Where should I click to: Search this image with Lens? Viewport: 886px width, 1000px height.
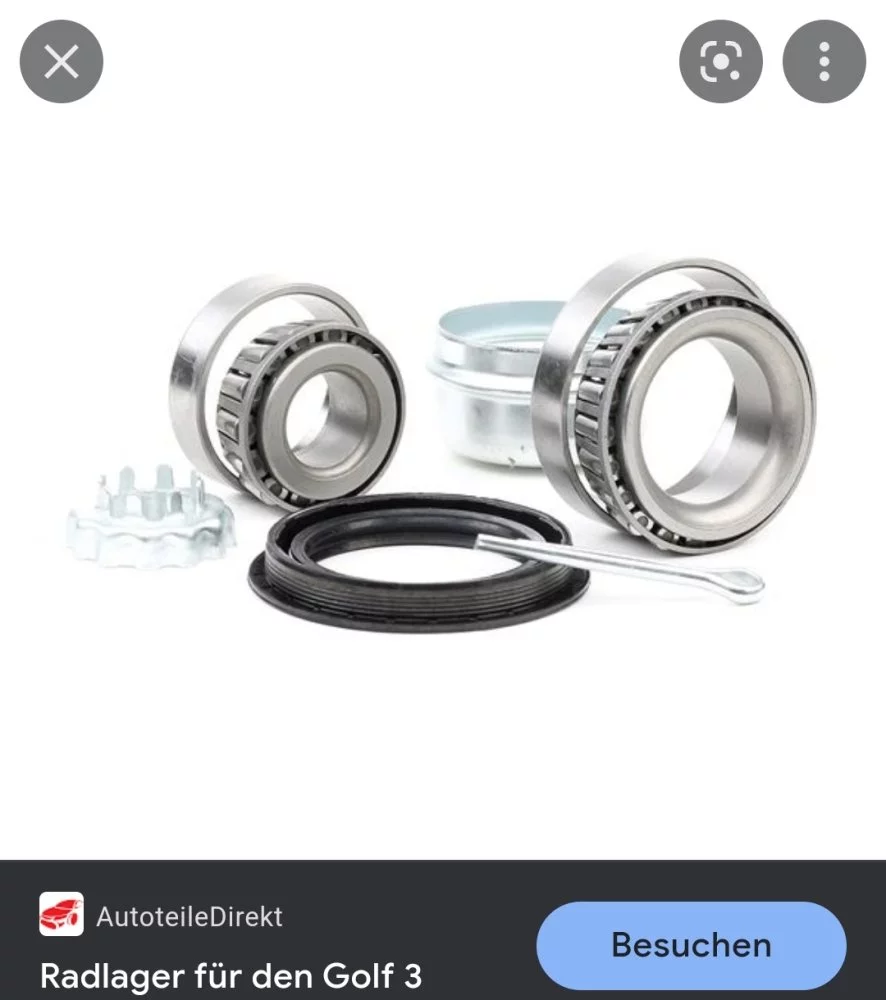(x=720, y=62)
